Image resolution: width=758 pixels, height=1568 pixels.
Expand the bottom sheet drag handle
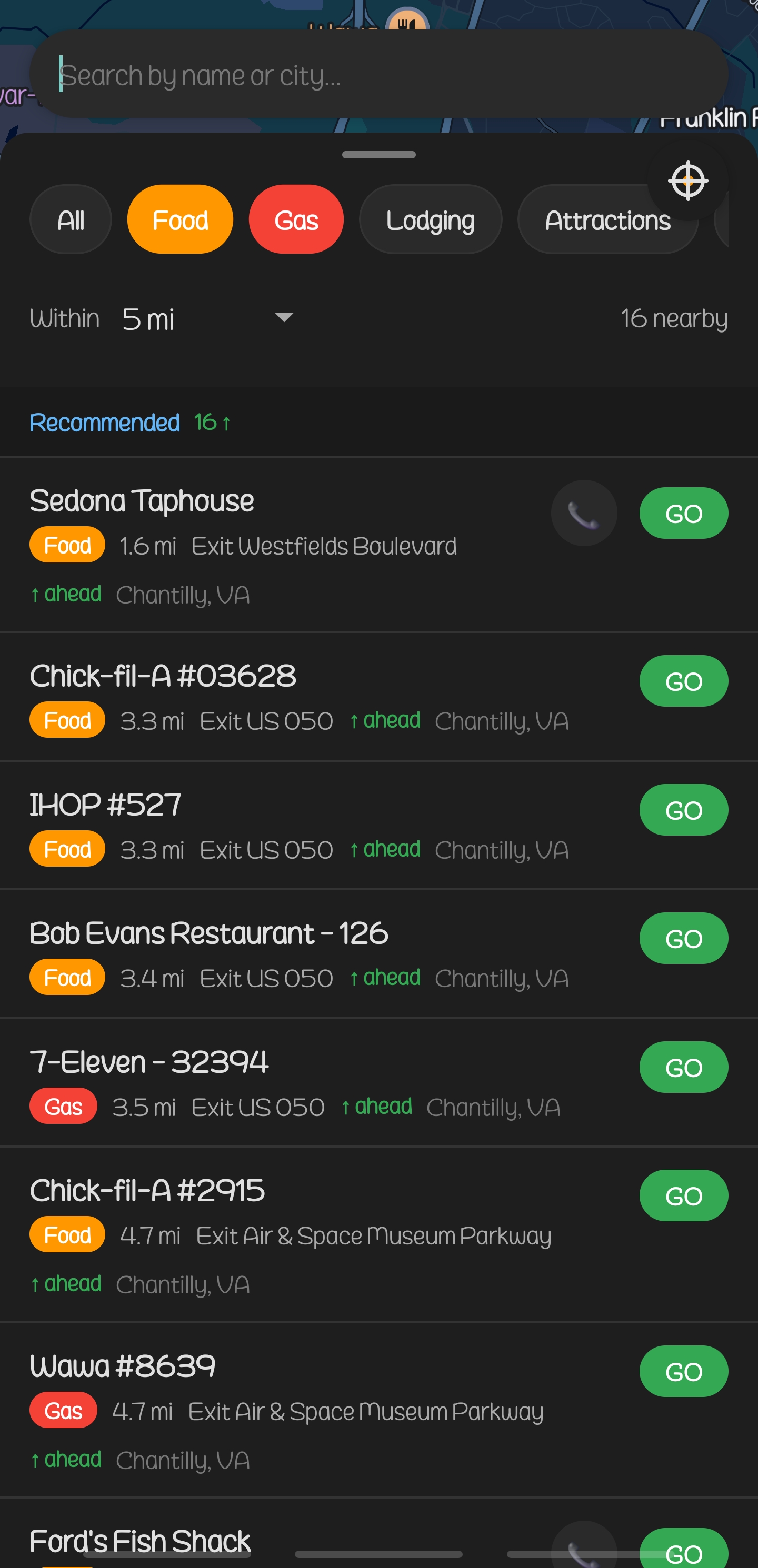(378, 155)
